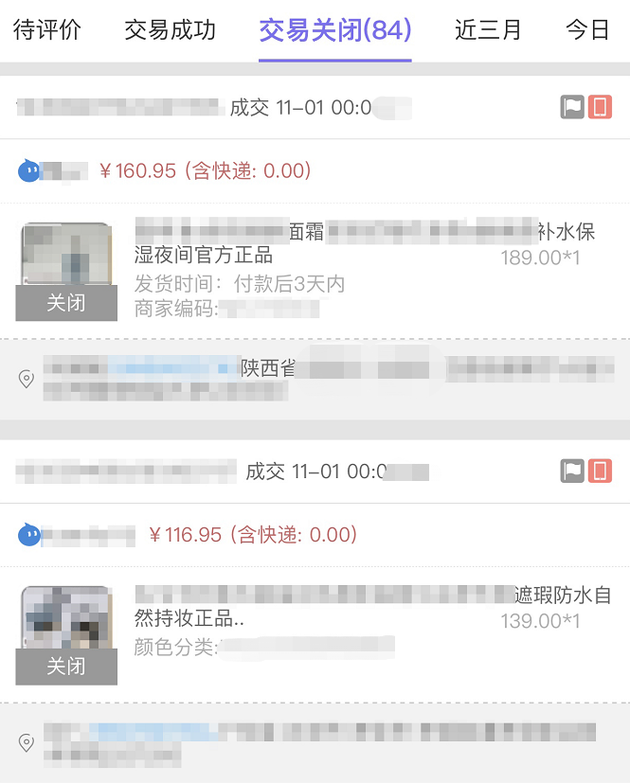Tap flag icon on the ¥160.95 order
The width and height of the screenshot is (630, 783).
[572, 107]
